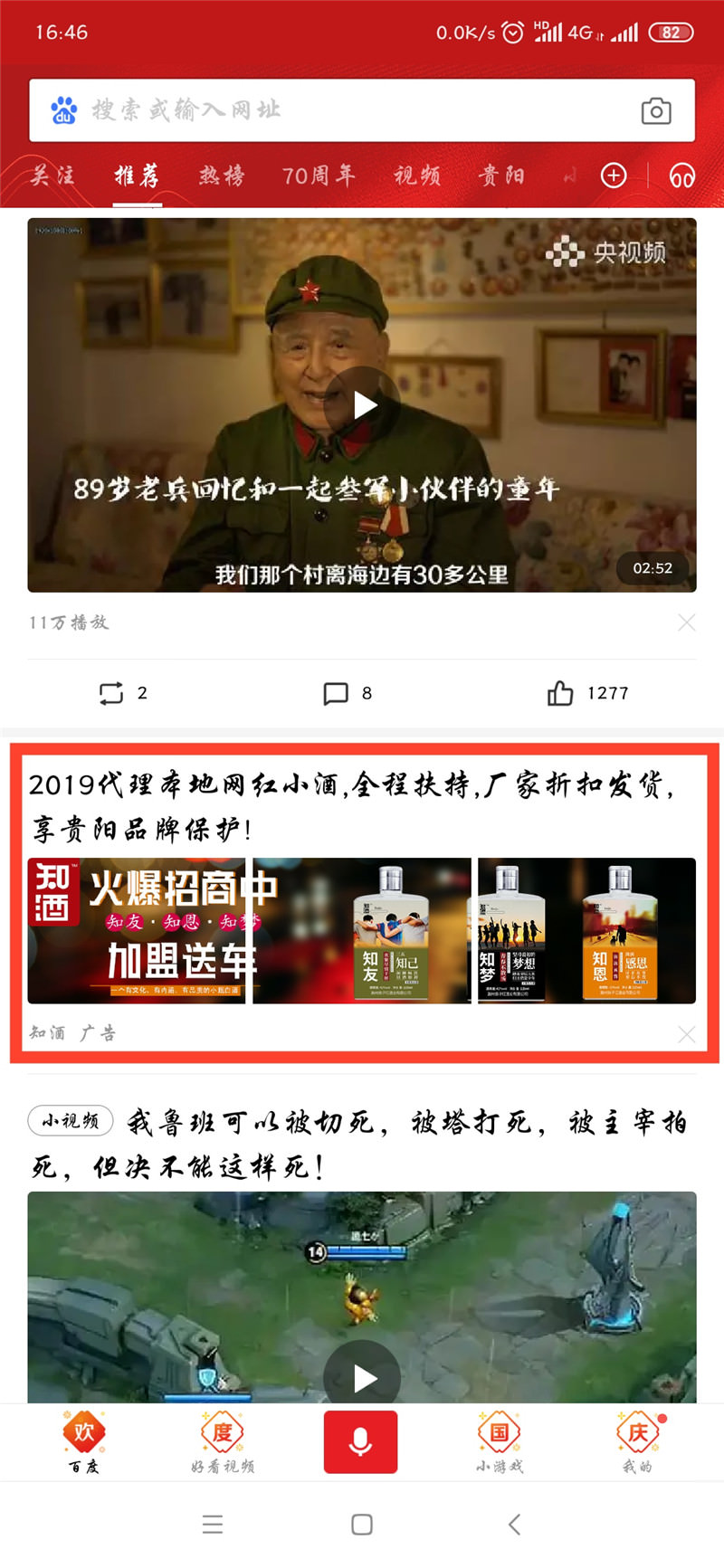Close the 知酒 advertisement
Image resolution: width=724 pixels, height=1568 pixels.
pyautogui.click(x=687, y=1034)
